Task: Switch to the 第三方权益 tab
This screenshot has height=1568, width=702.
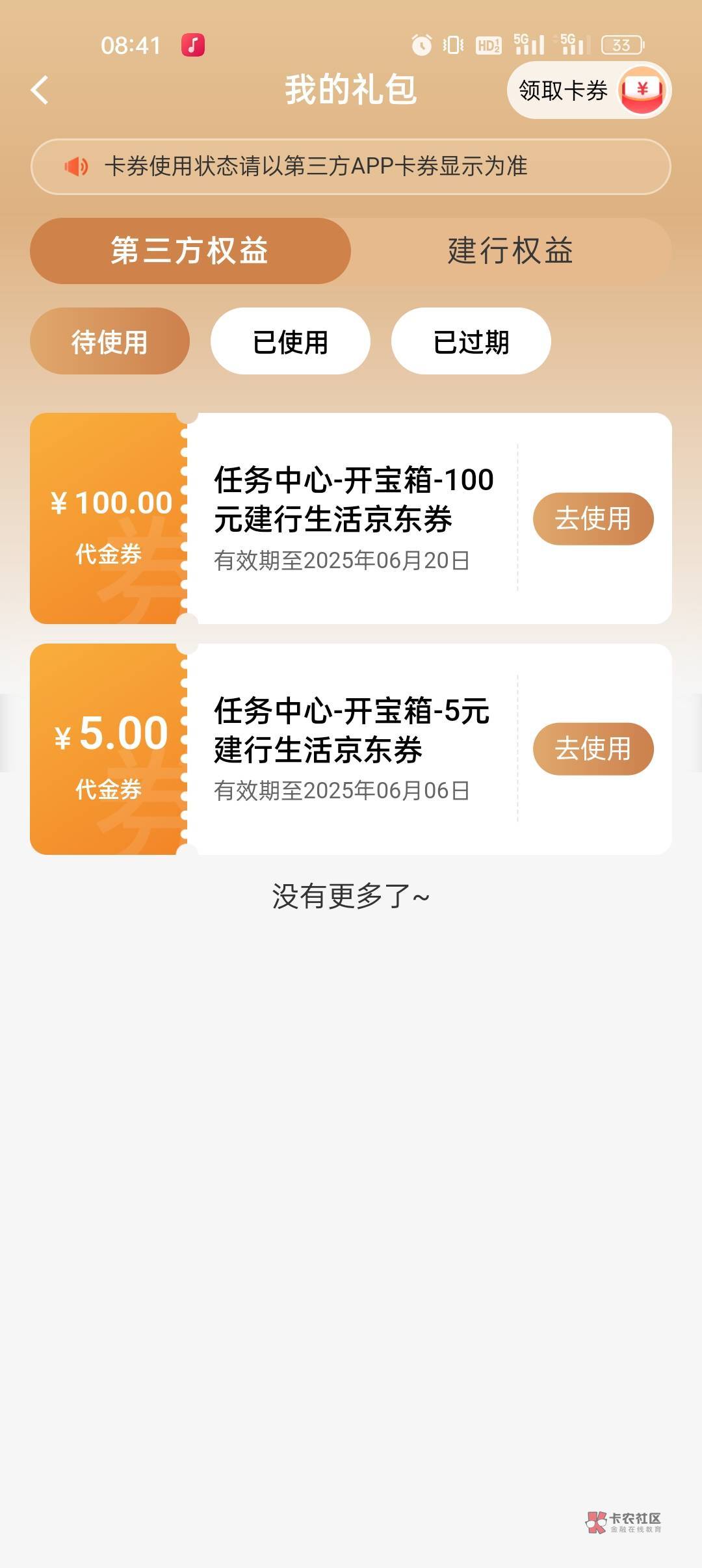Action: coord(190,251)
